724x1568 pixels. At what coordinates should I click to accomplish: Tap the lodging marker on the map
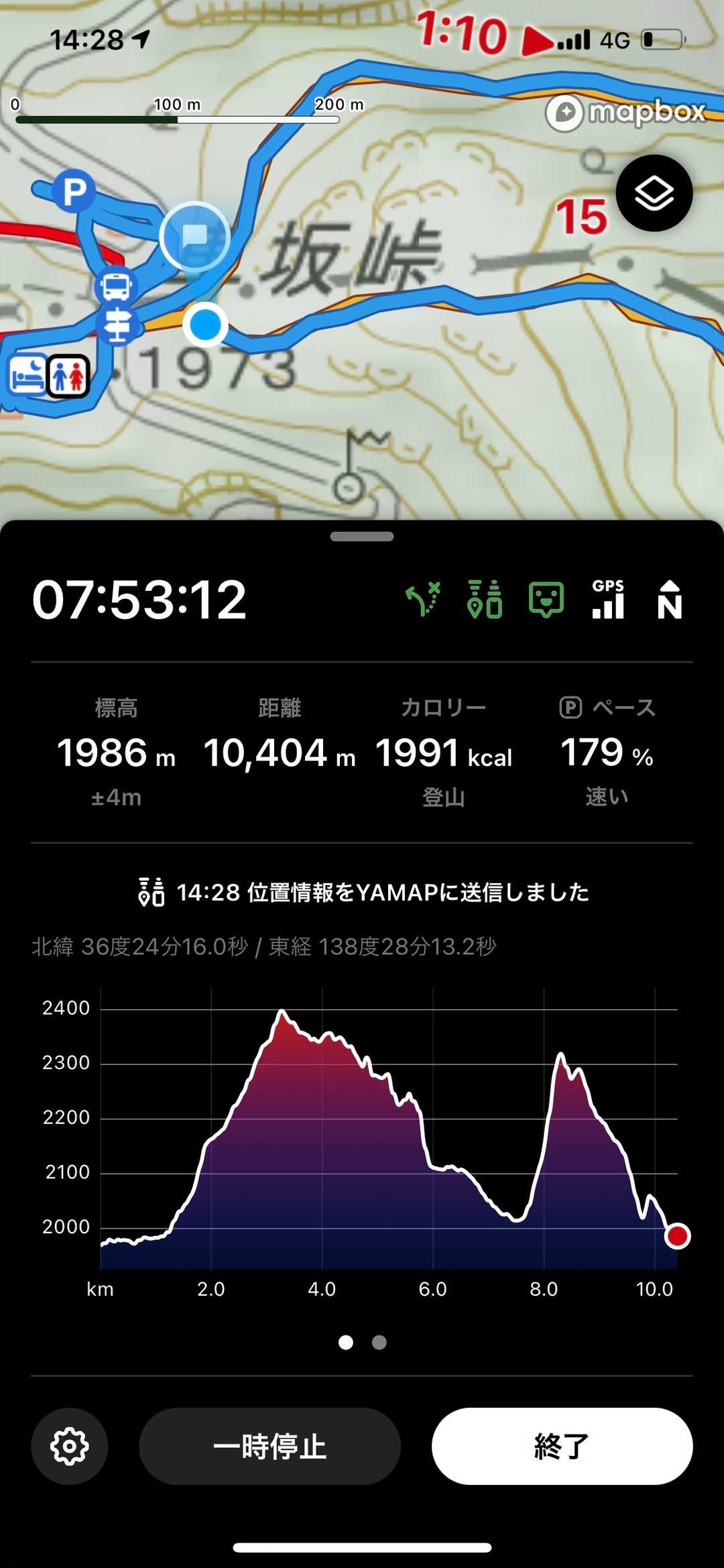pyautogui.click(x=27, y=375)
